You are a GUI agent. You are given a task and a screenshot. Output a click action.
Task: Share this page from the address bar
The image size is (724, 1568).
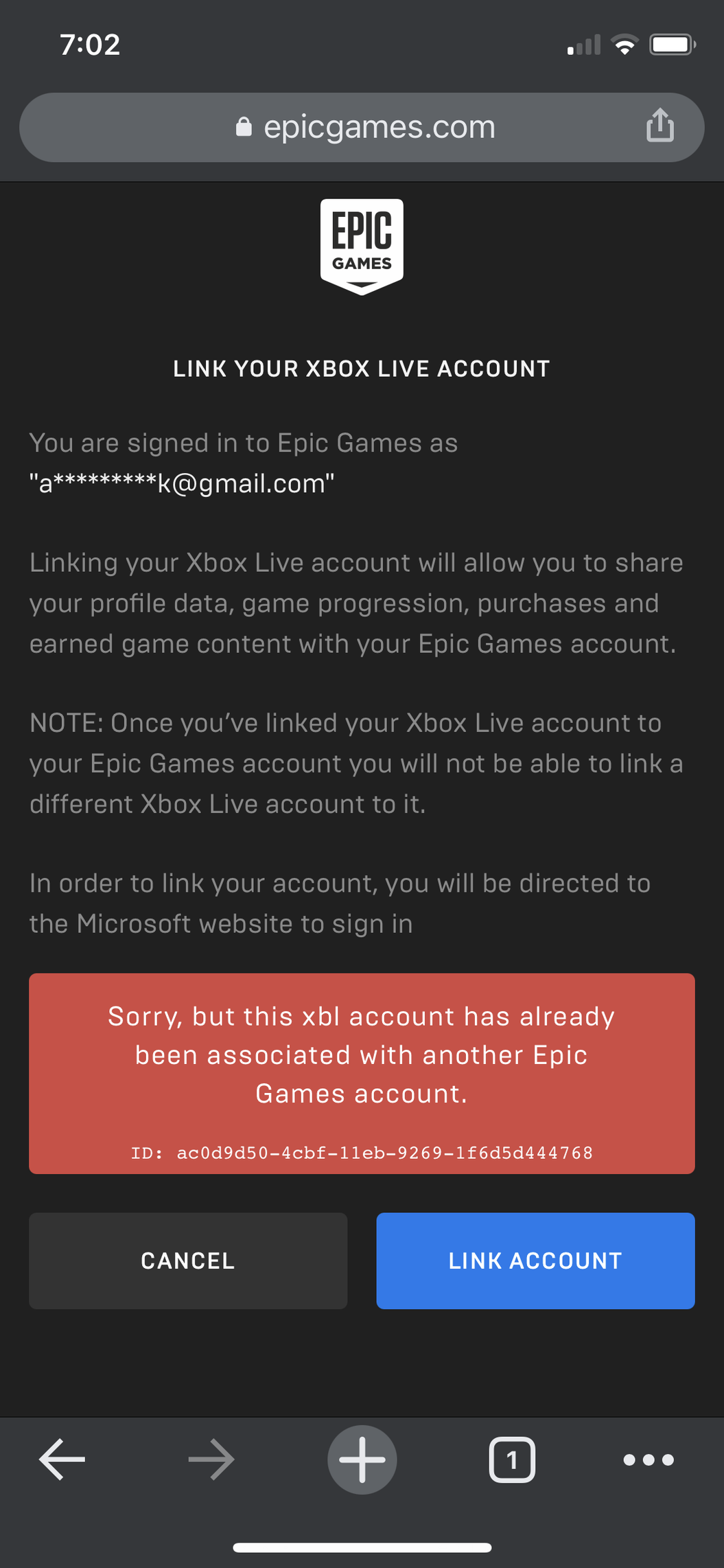click(x=659, y=126)
